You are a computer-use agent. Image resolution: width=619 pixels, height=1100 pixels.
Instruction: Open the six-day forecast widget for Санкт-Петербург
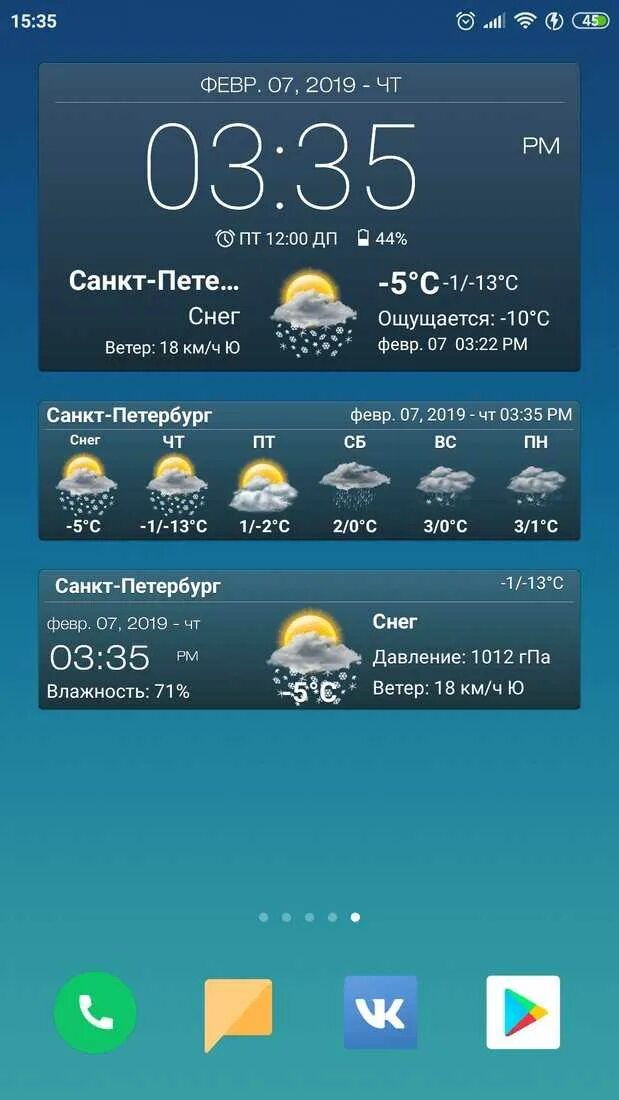tap(310, 470)
